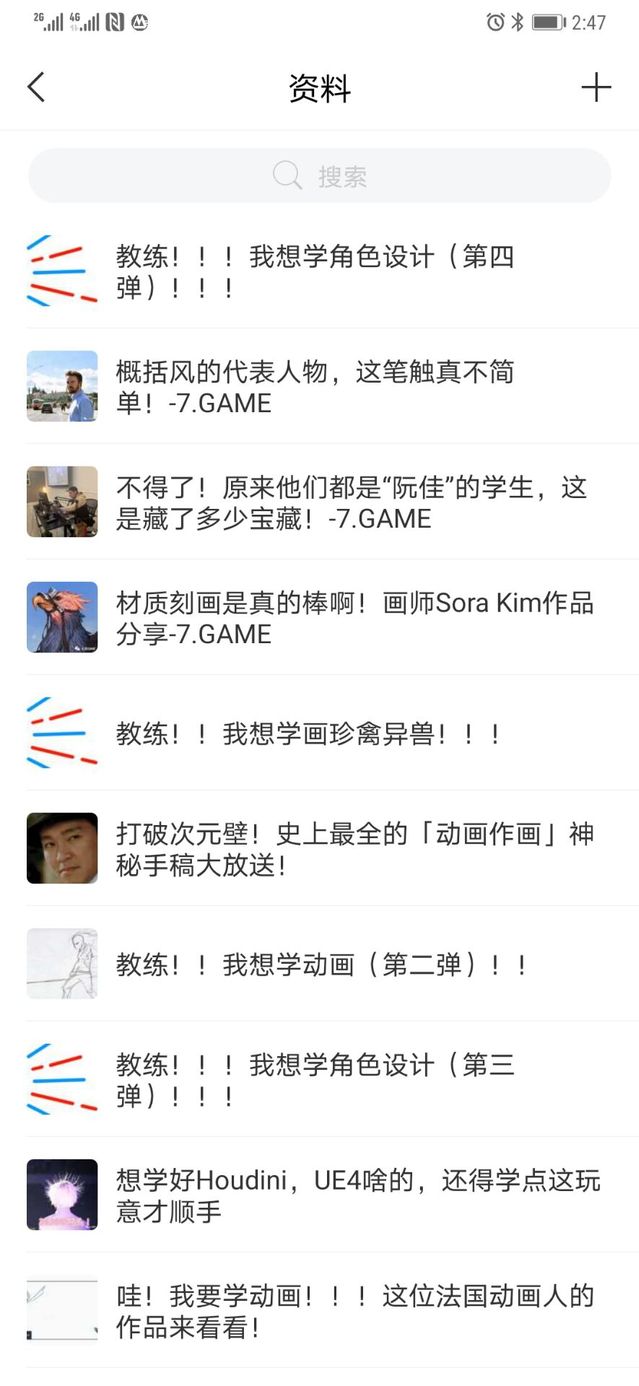Viewport: 639px width, 1386px height.
Task: Open 我想学动画（第二弹）article
Action: point(320,964)
